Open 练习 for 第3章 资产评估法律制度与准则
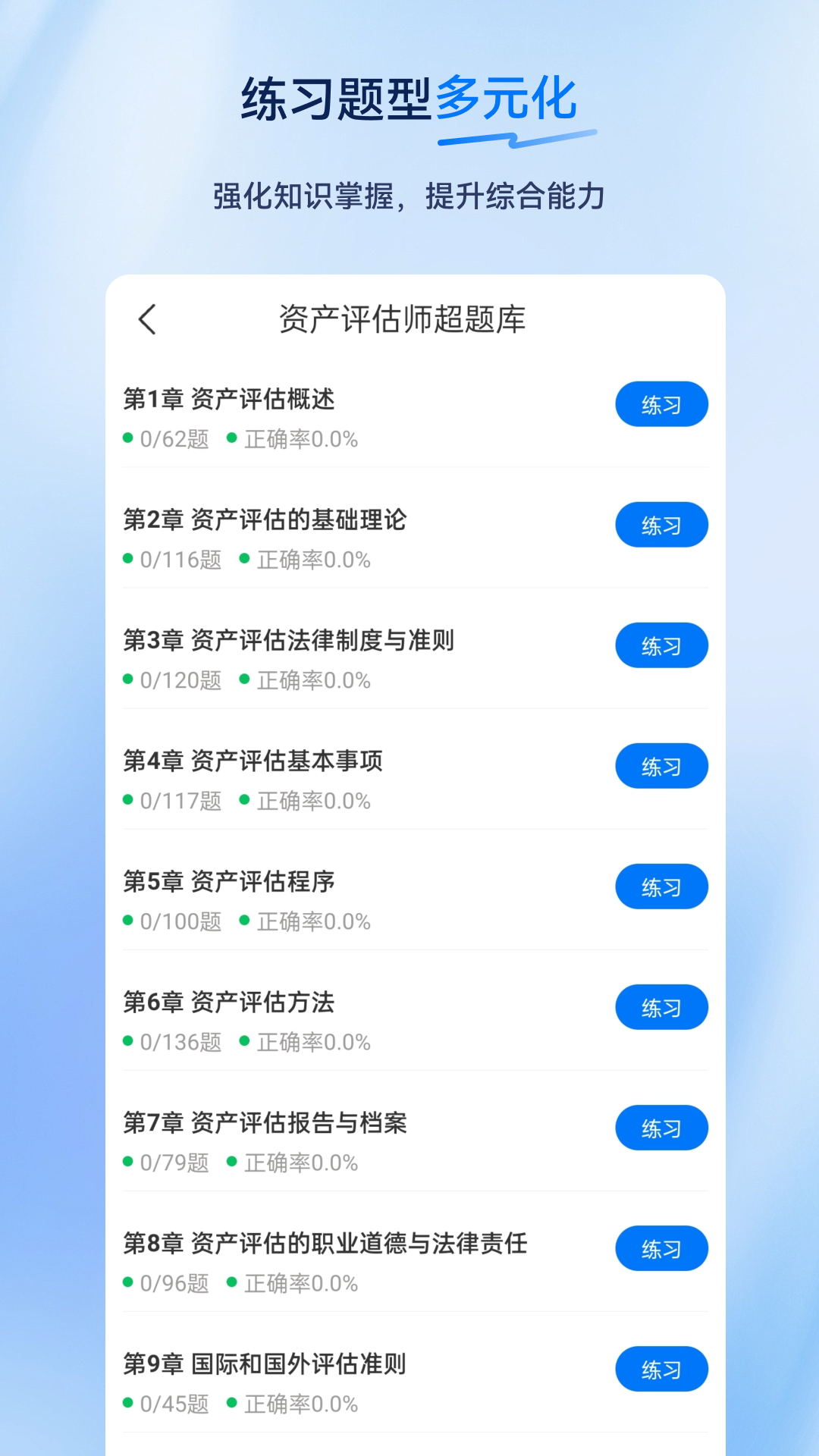Viewport: 819px width, 1456px height. pos(661,645)
